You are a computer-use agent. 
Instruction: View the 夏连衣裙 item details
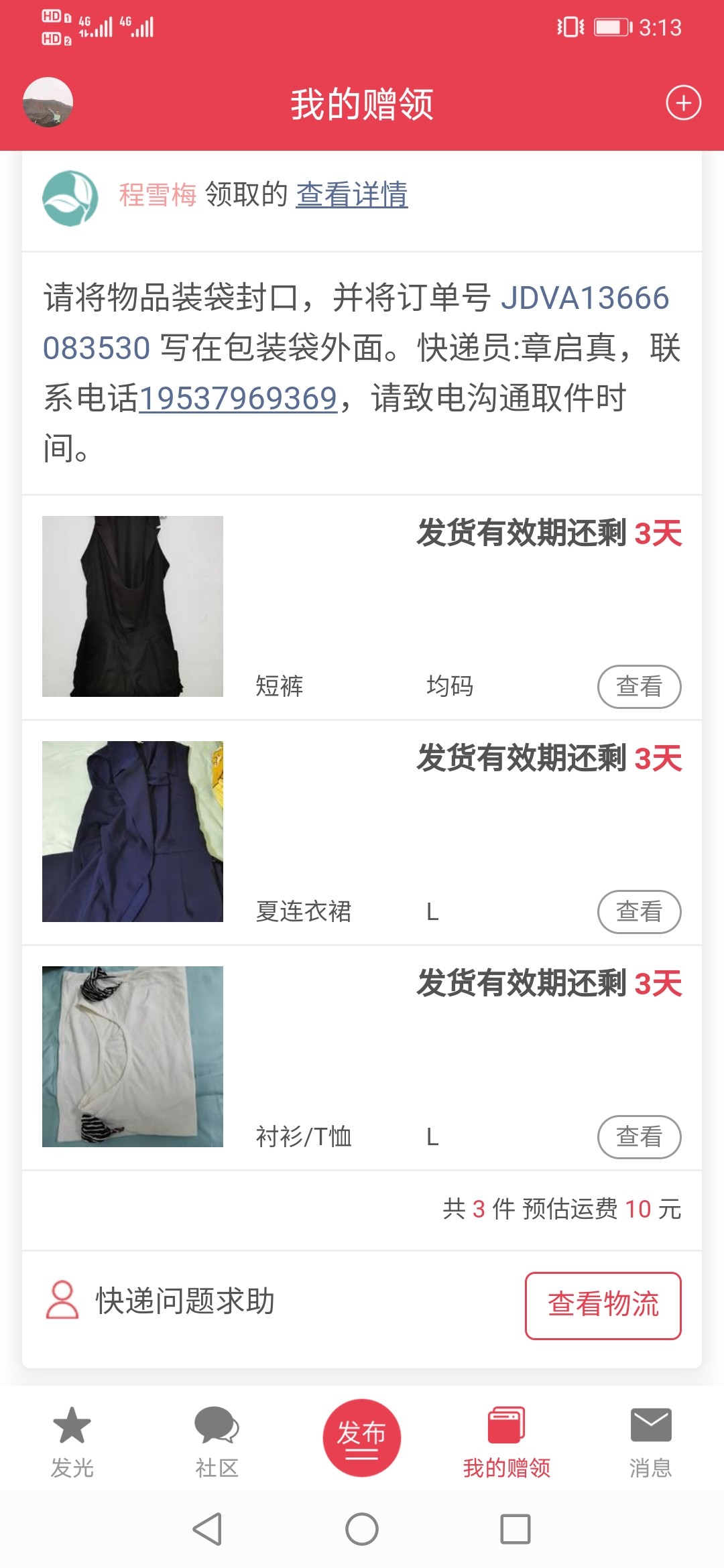click(x=639, y=911)
